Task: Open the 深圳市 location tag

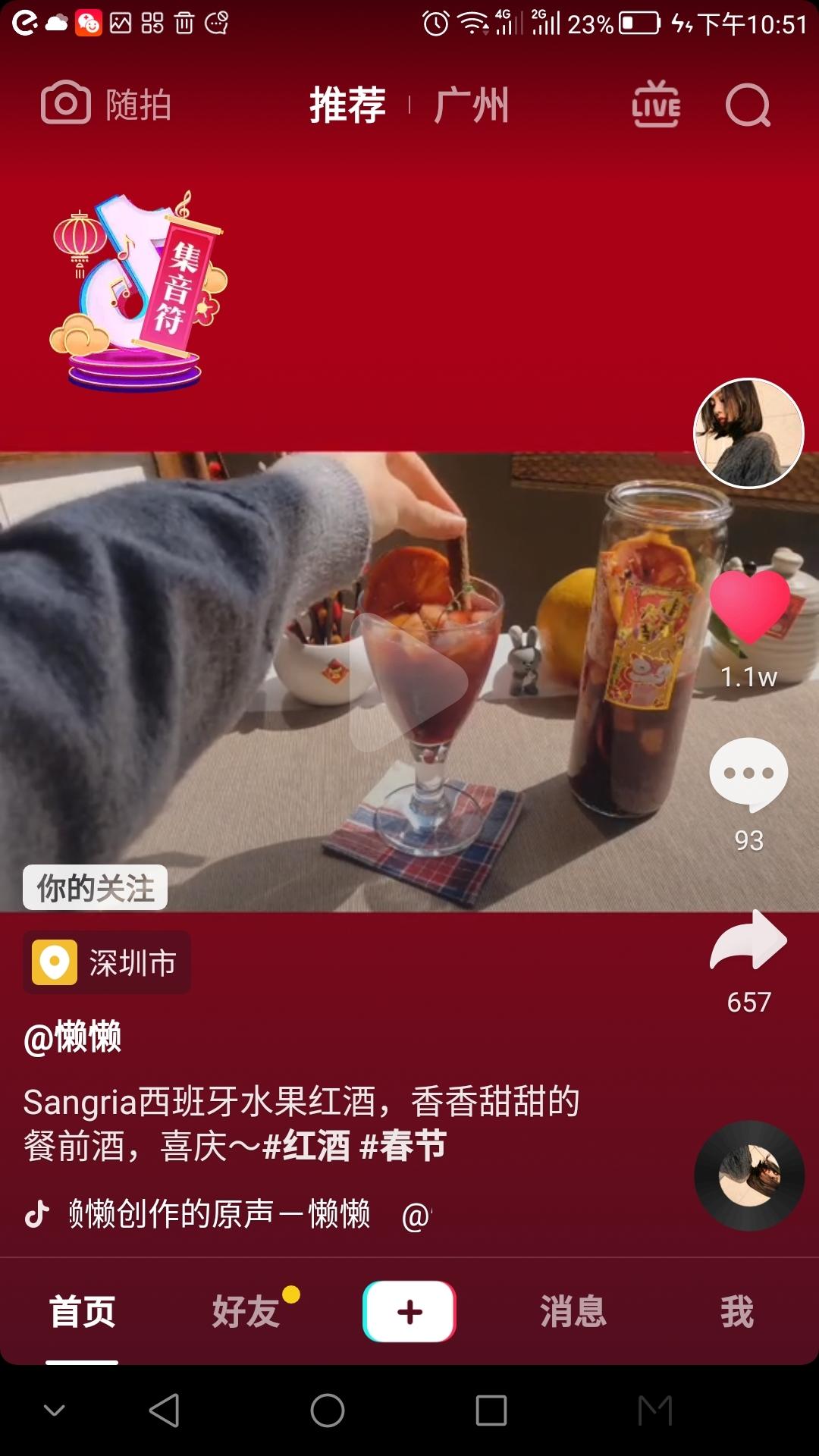Action: (x=107, y=962)
